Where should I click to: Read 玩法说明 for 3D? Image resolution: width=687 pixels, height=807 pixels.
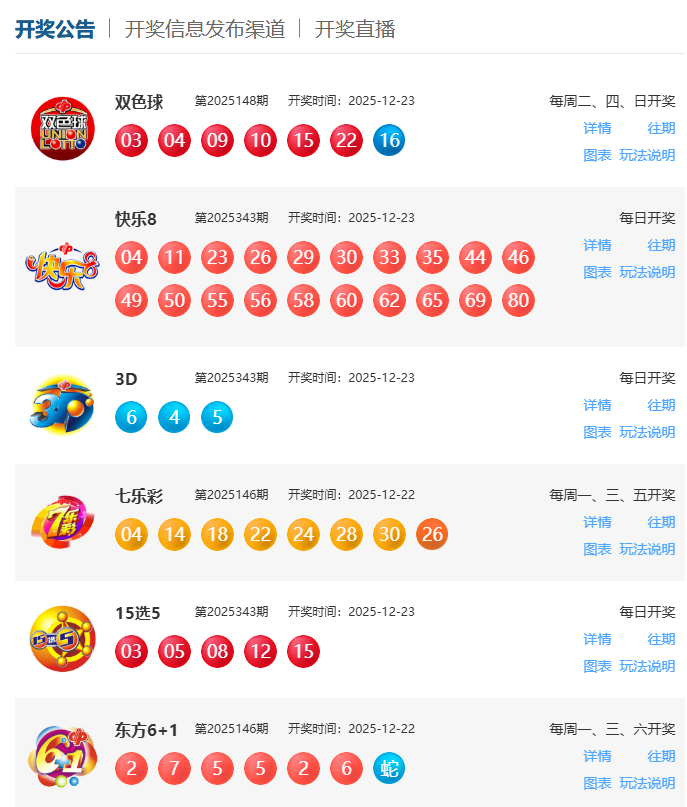click(647, 432)
